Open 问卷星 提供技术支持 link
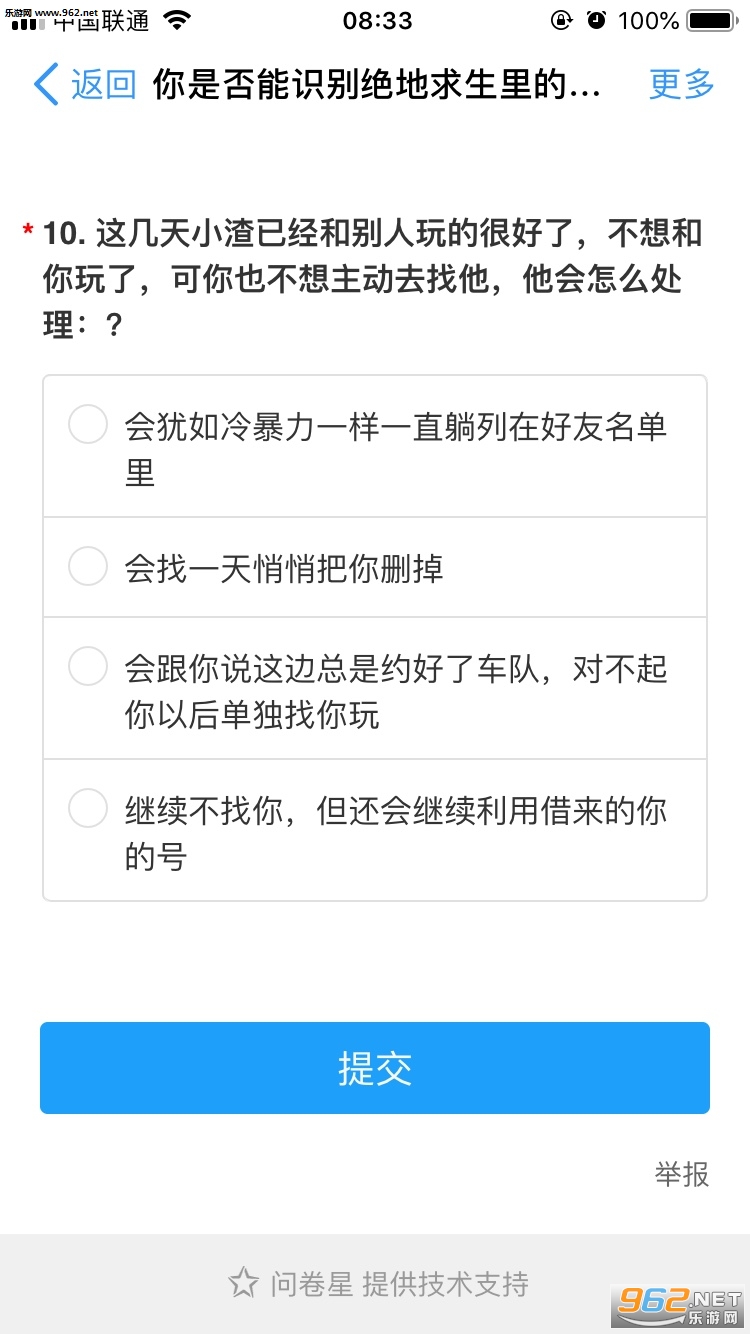 (x=378, y=1283)
